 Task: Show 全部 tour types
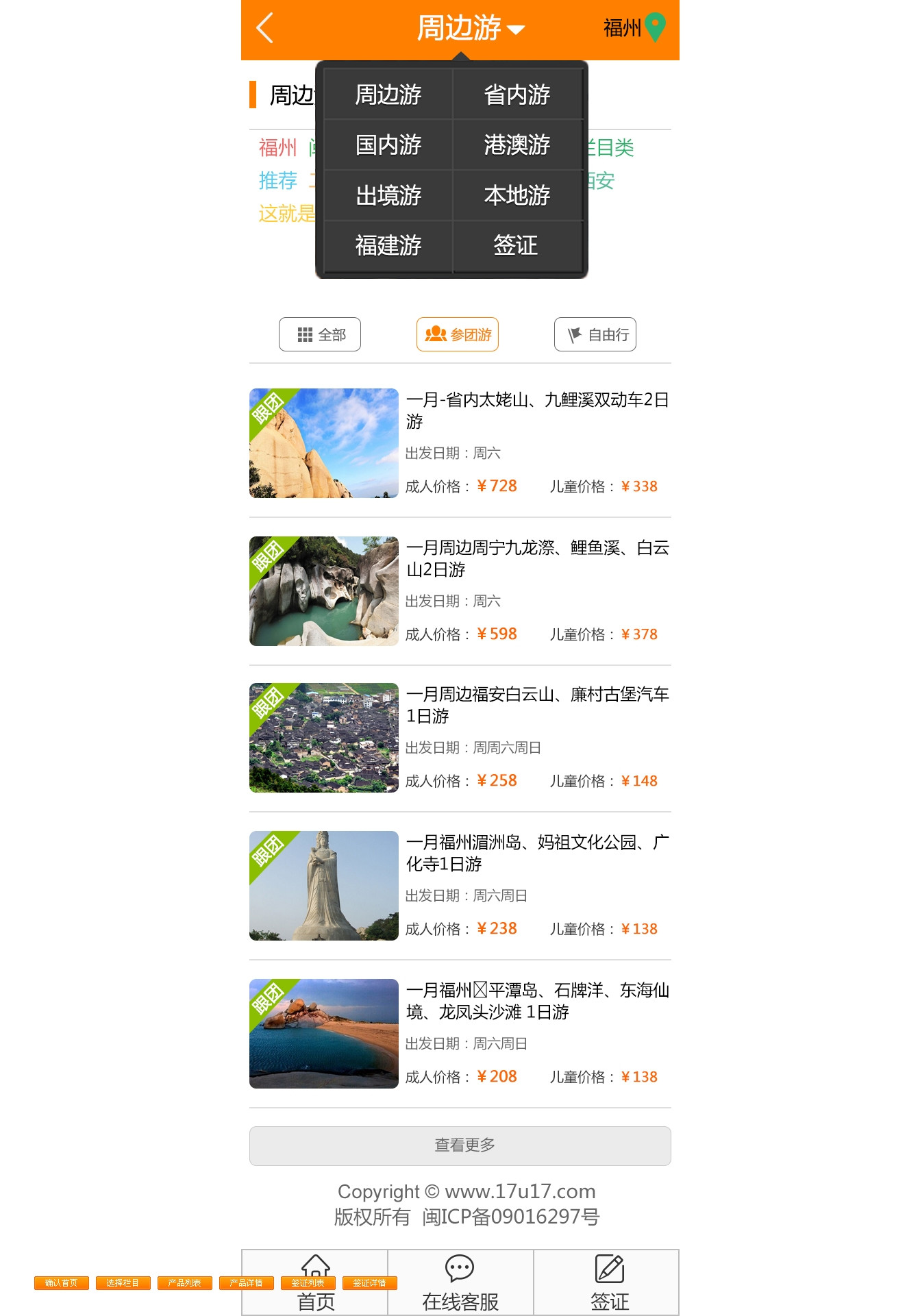(x=320, y=334)
